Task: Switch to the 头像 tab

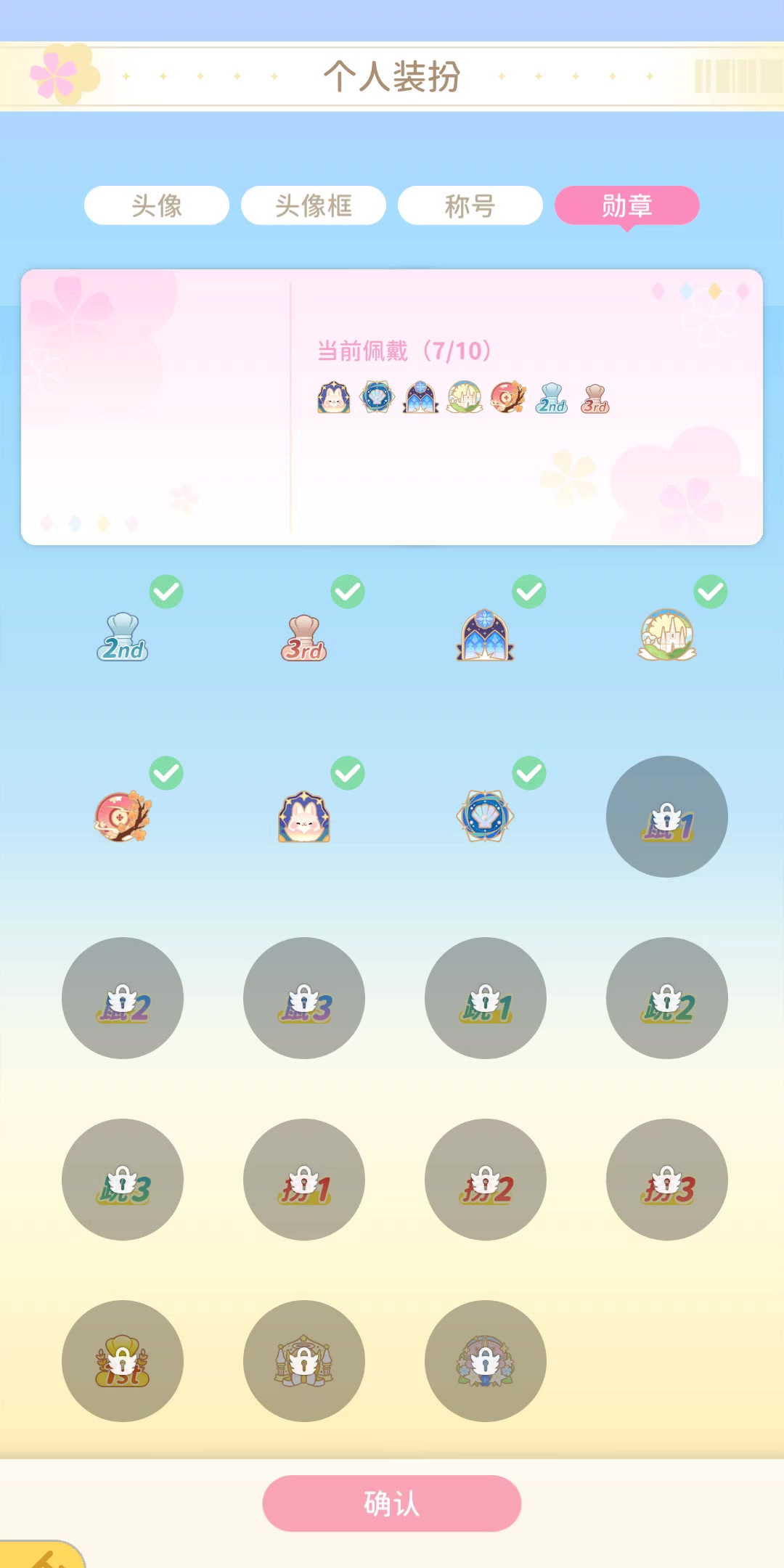Action: (157, 205)
